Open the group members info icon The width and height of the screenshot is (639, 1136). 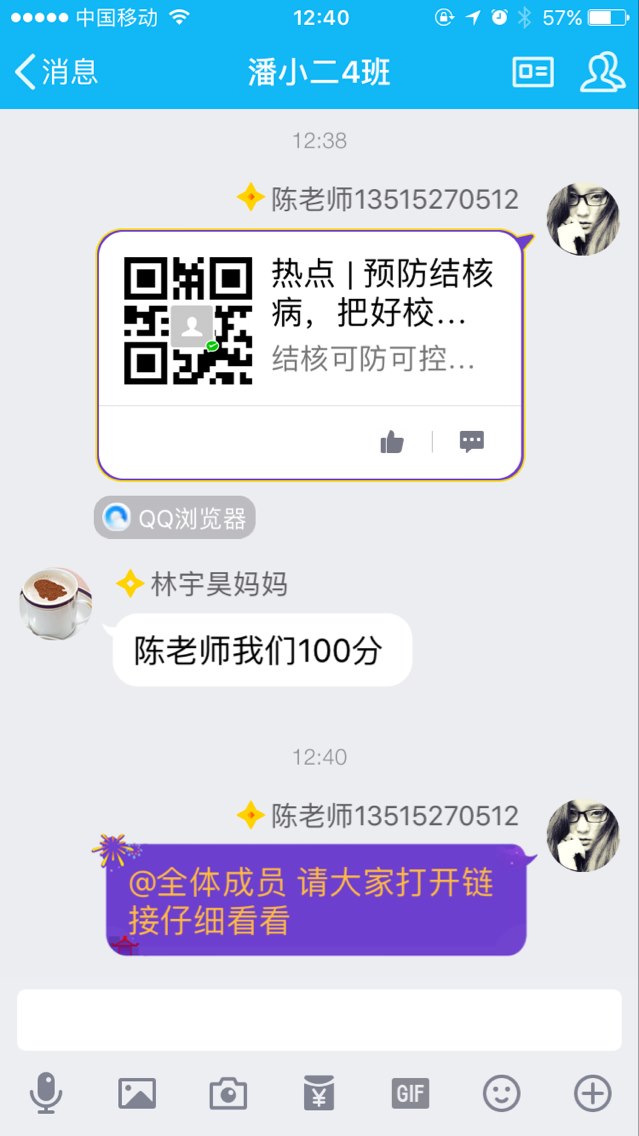tap(602, 72)
